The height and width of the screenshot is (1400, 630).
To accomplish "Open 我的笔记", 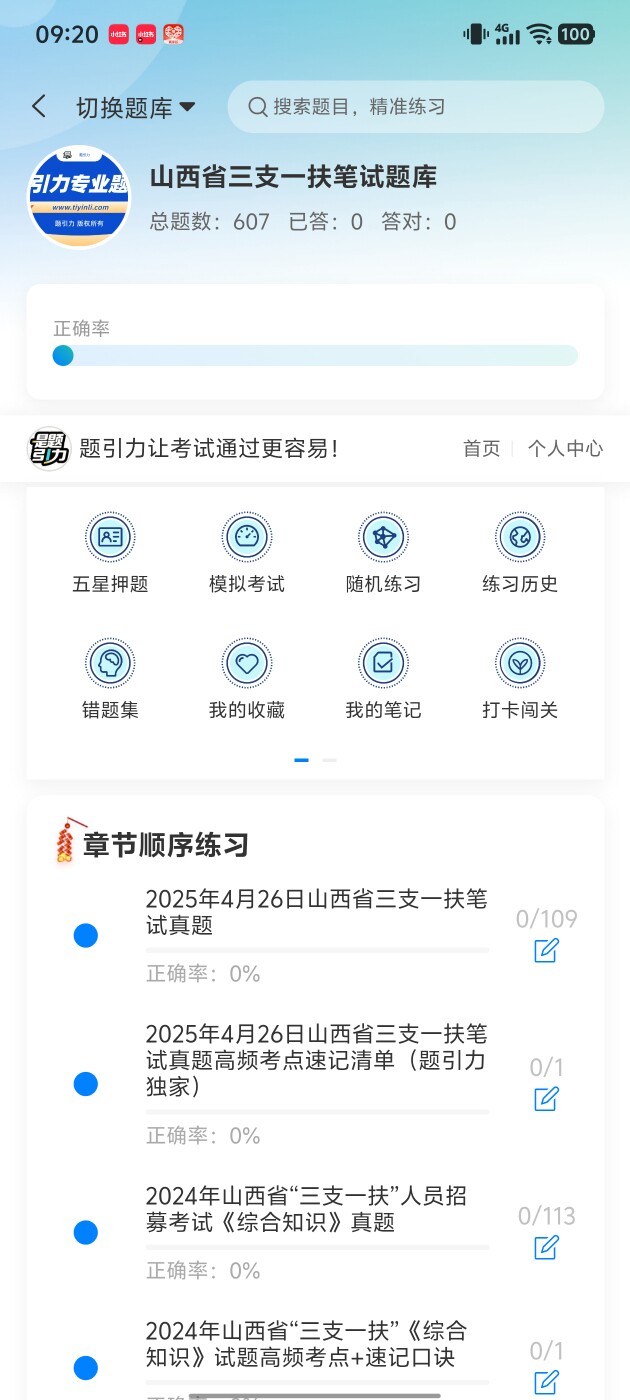I will [x=383, y=680].
